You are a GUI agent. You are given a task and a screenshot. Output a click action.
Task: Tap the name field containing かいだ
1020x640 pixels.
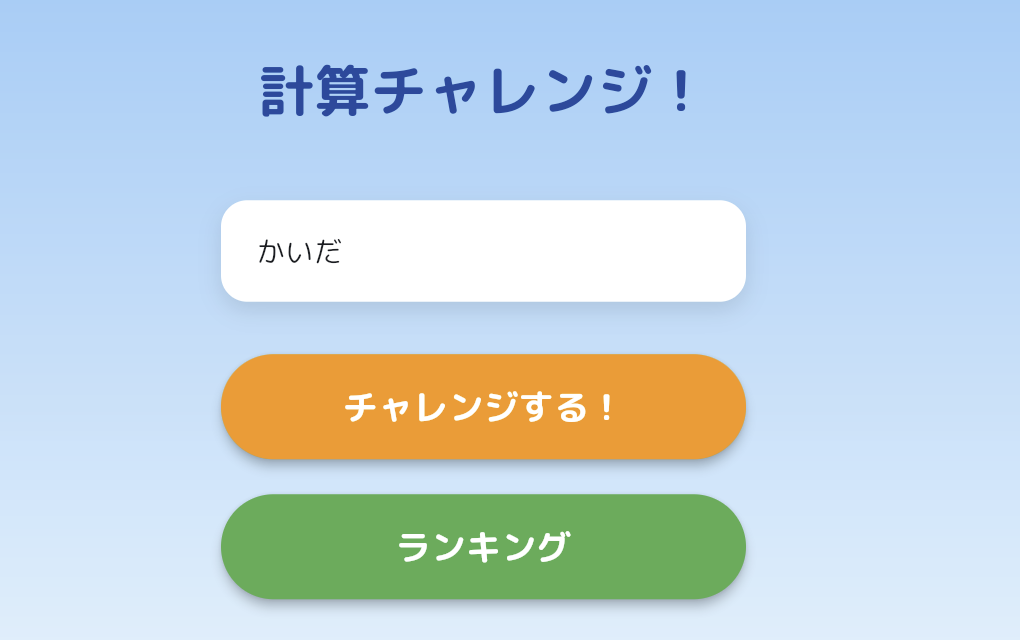483,251
